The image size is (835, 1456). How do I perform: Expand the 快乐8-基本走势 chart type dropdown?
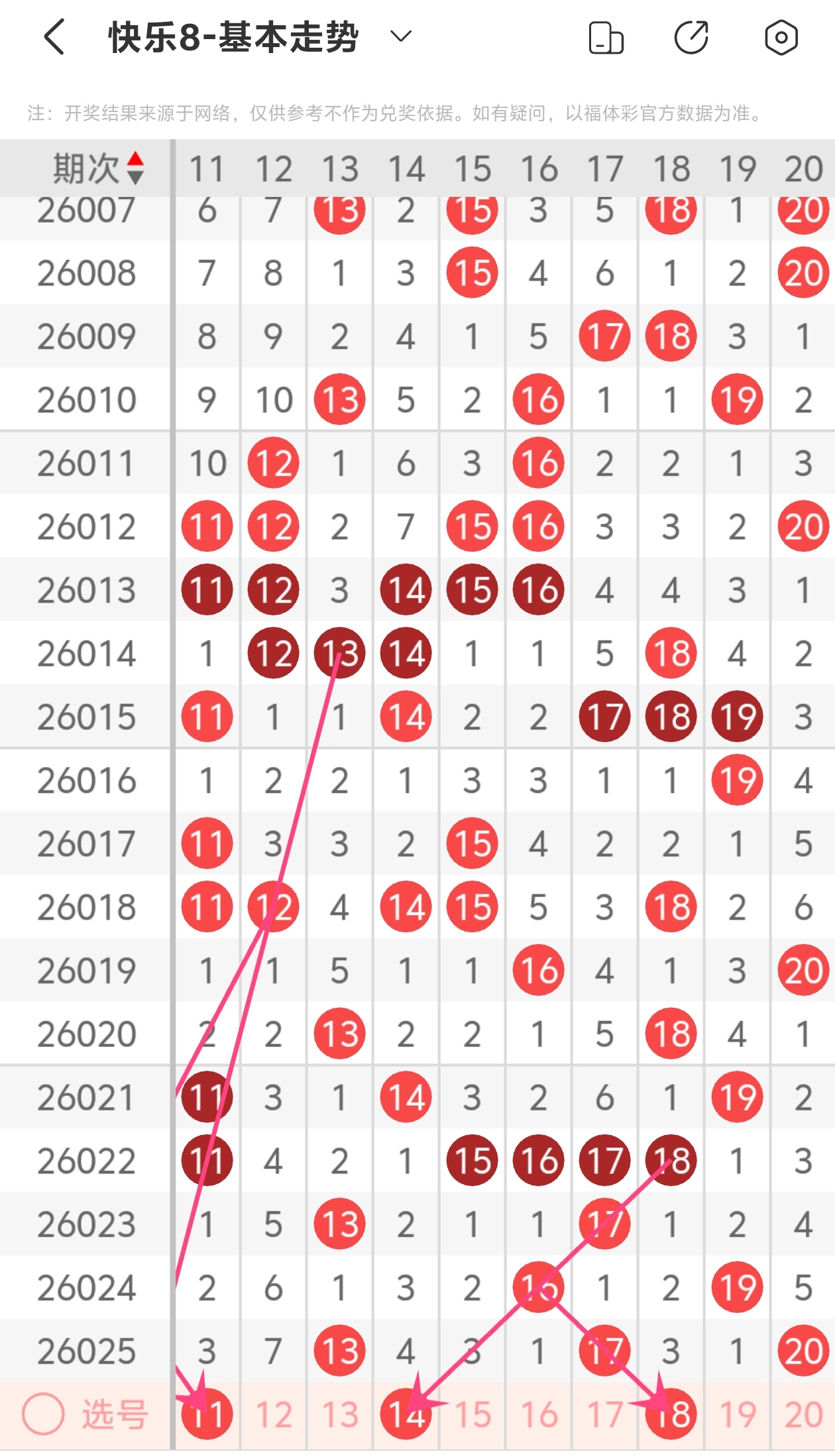[401, 36]
